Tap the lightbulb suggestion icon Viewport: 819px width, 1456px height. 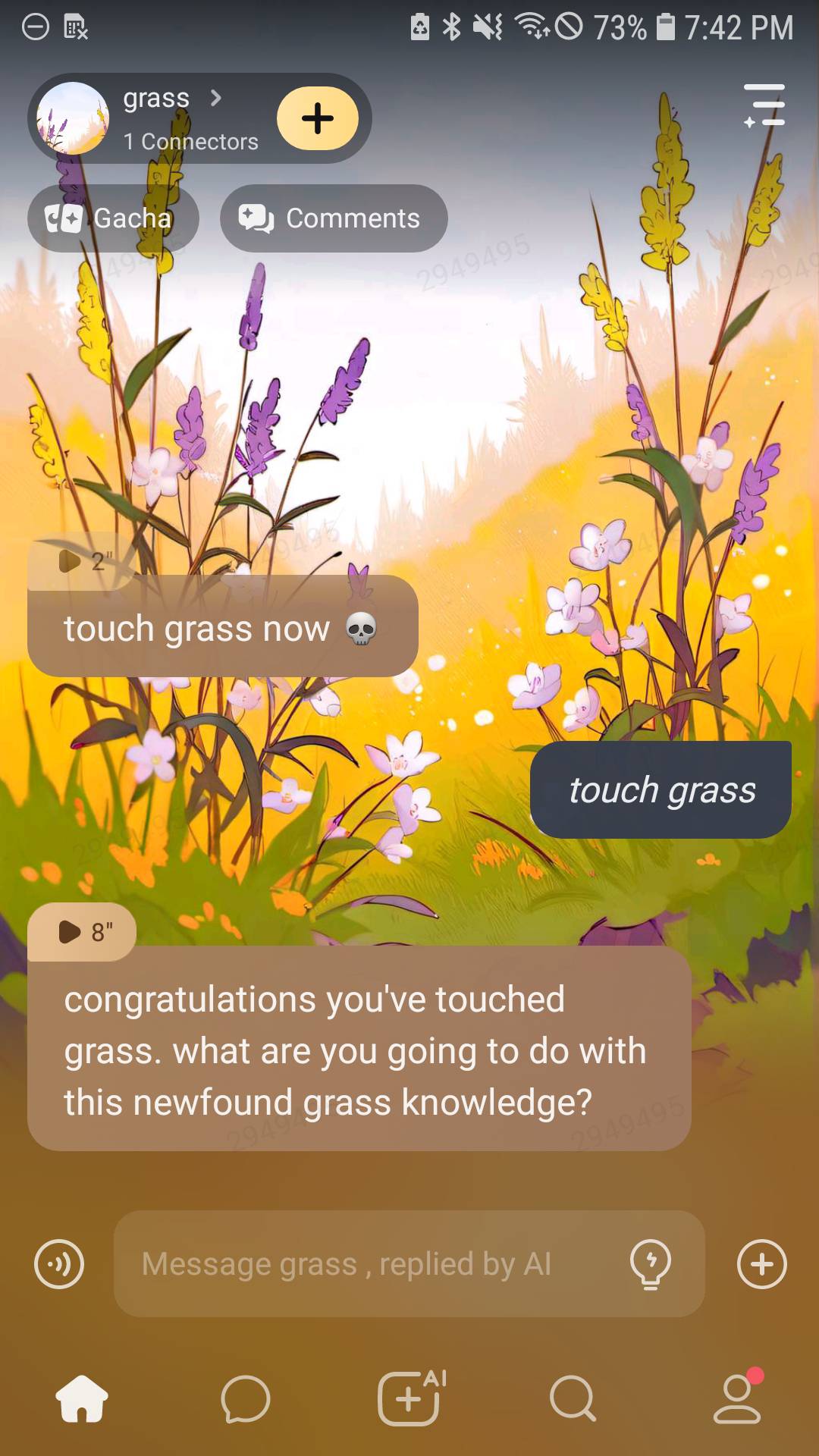[651, 1264]
